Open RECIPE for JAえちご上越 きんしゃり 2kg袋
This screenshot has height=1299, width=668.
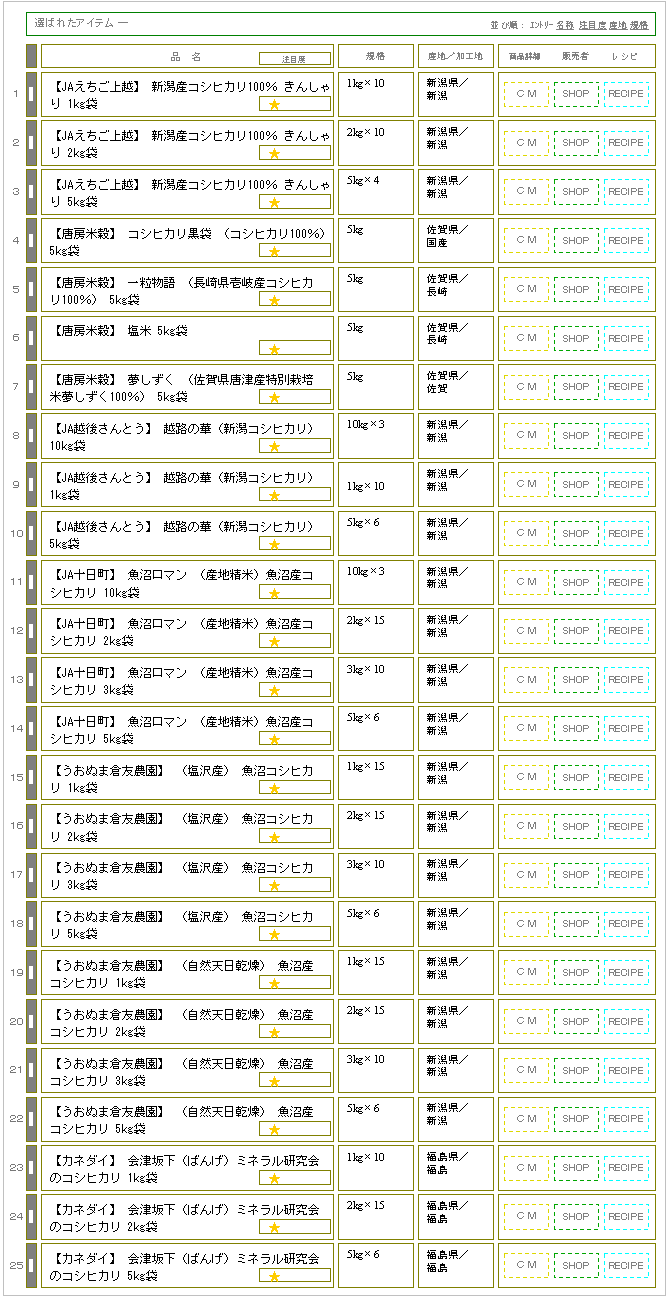626,143
